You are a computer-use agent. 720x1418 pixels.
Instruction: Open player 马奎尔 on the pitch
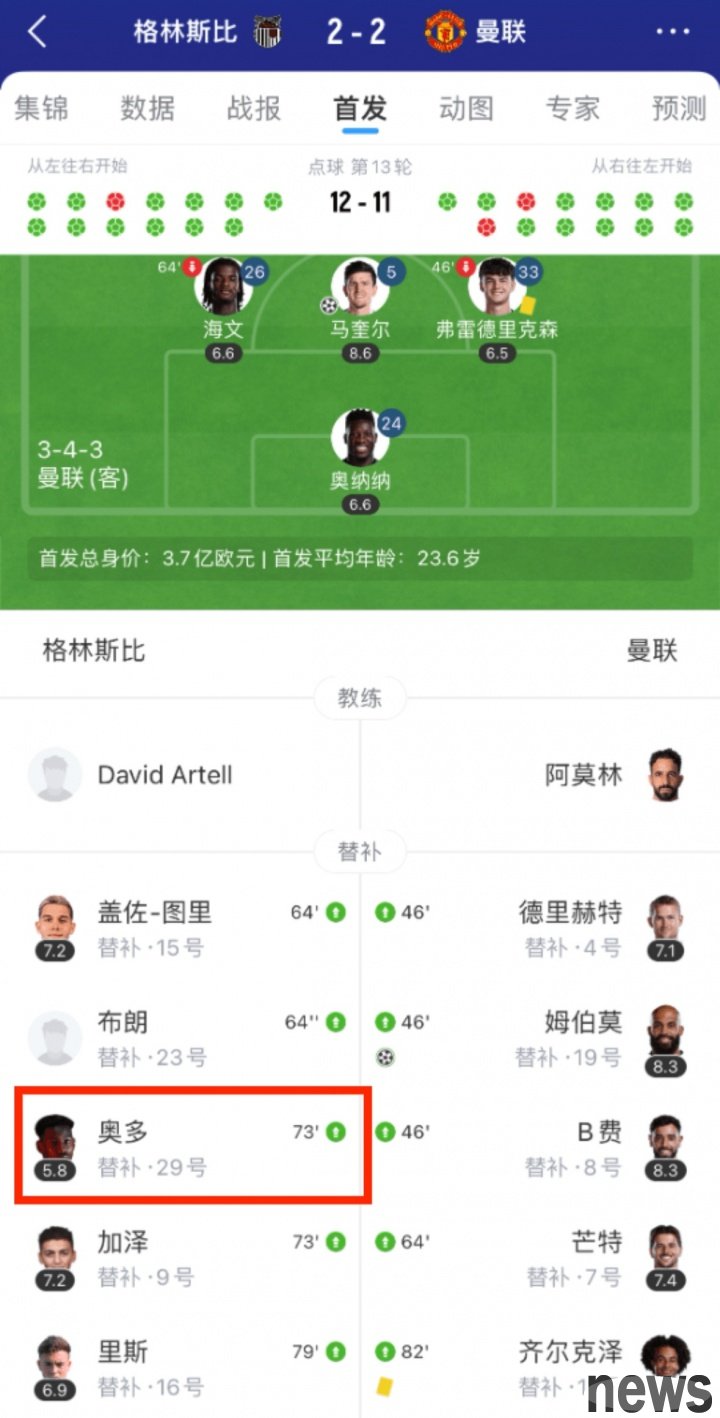(360, 290)
